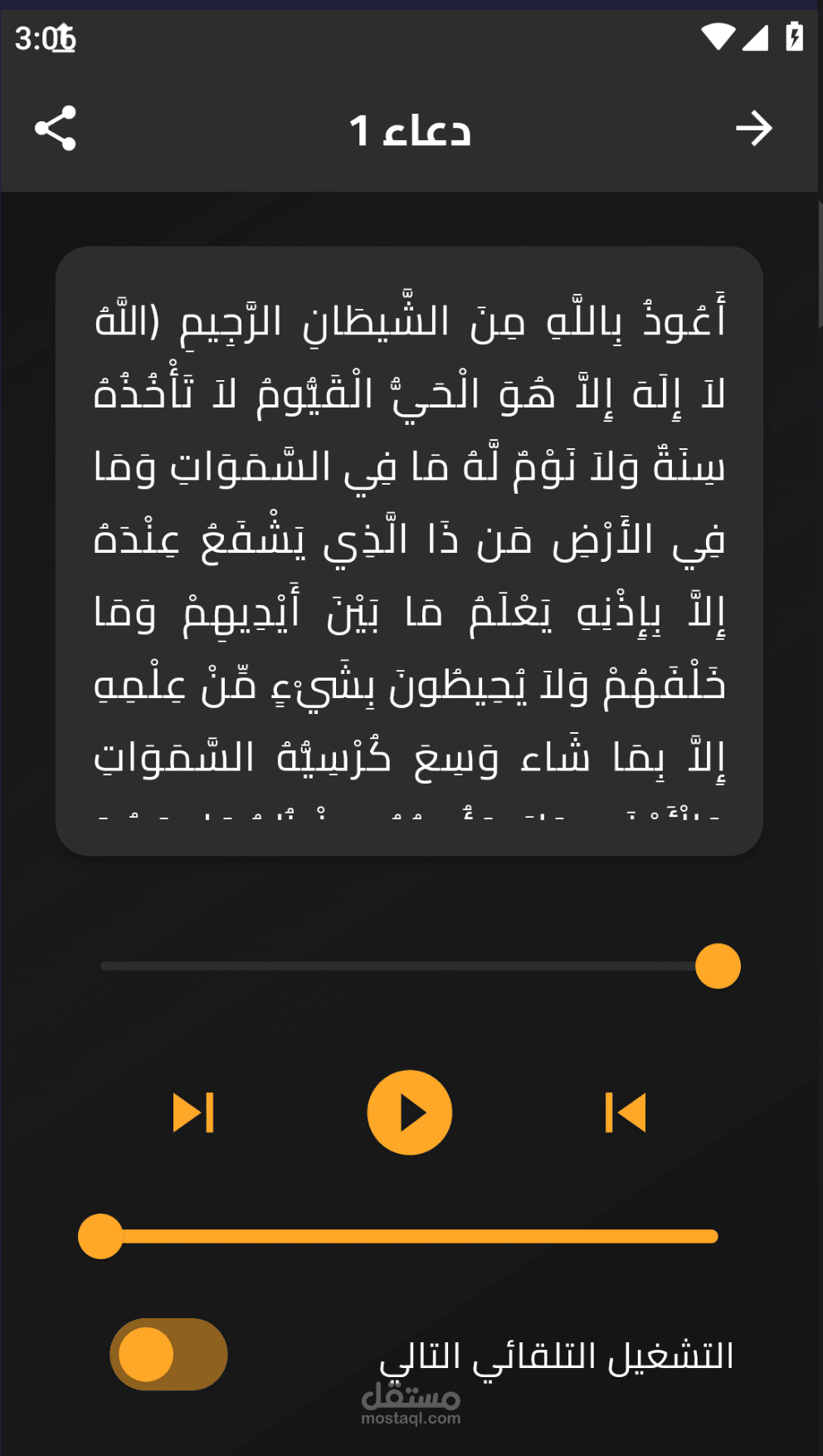Go to the previous dua track
Viewport: 823px width, 1456px height.
(626, 1112)
